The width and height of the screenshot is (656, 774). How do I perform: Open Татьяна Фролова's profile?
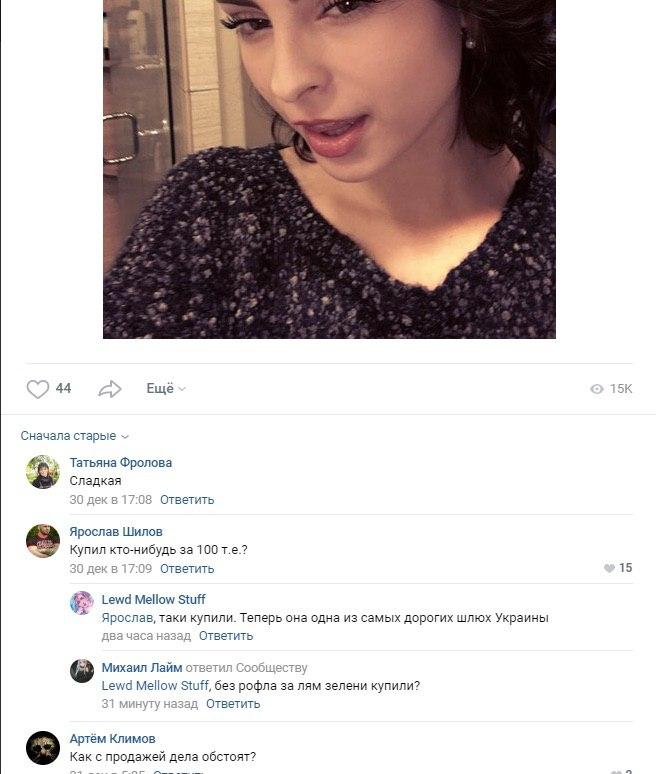120,463
